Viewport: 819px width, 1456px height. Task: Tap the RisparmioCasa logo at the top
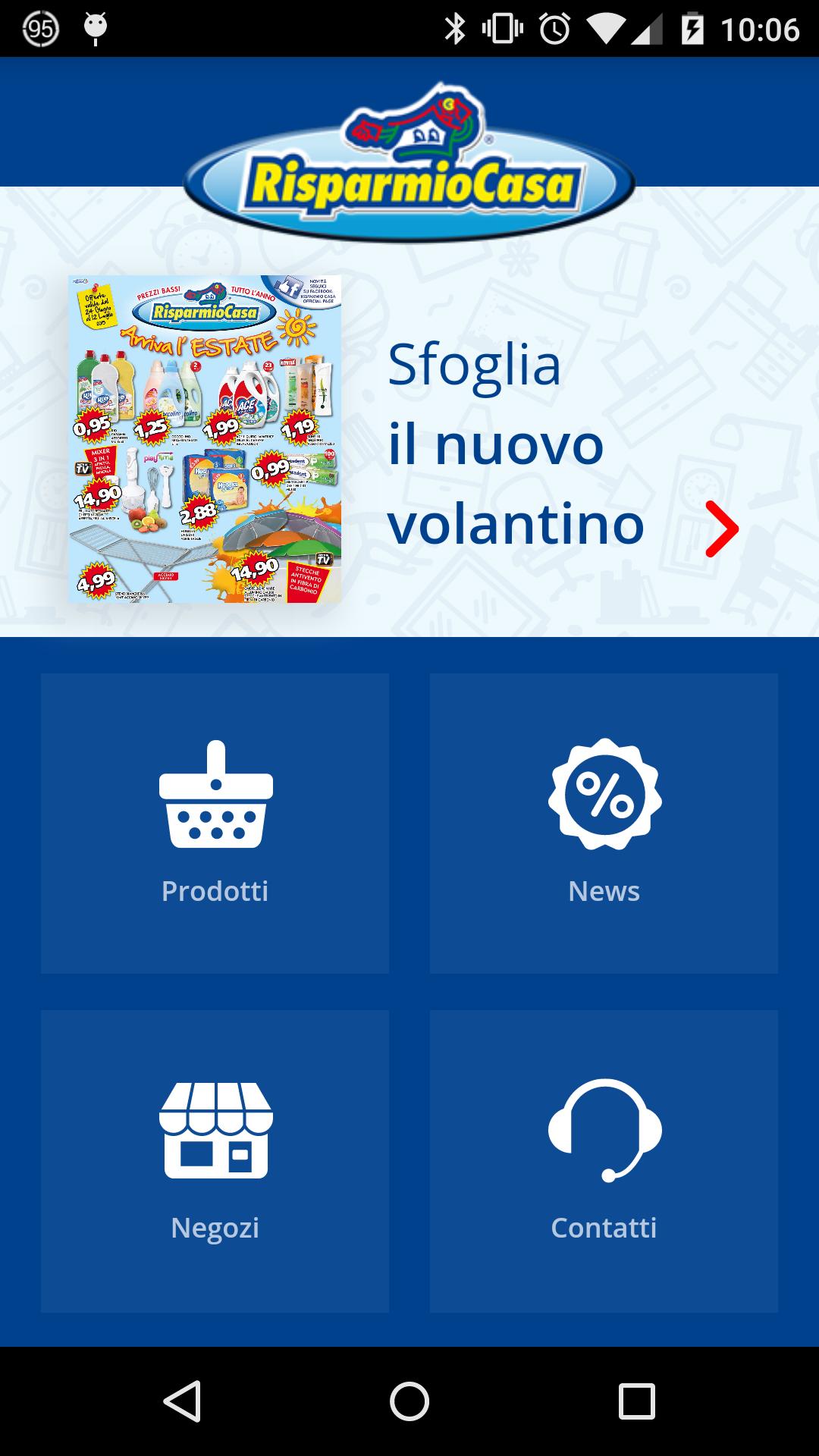[x=409, y=155]
